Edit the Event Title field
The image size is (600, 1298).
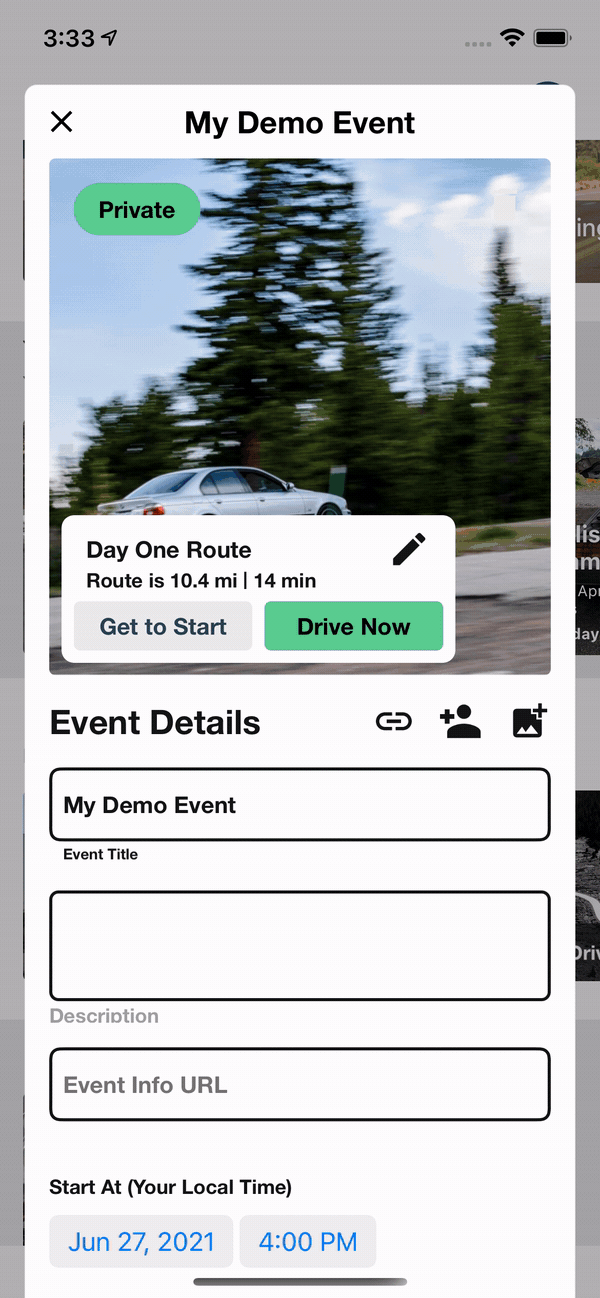tap(300, 805)
